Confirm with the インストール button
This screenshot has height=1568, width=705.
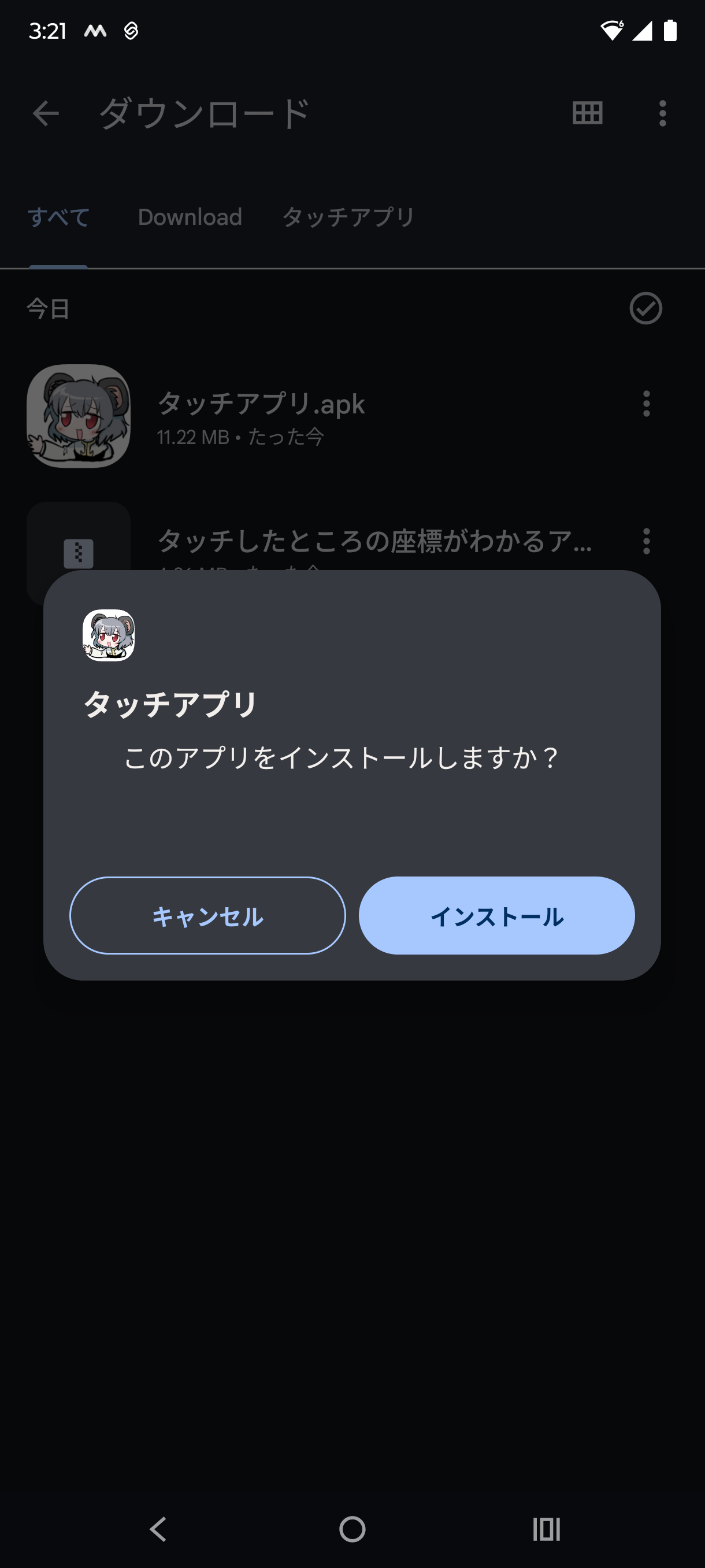click(496, 915)
